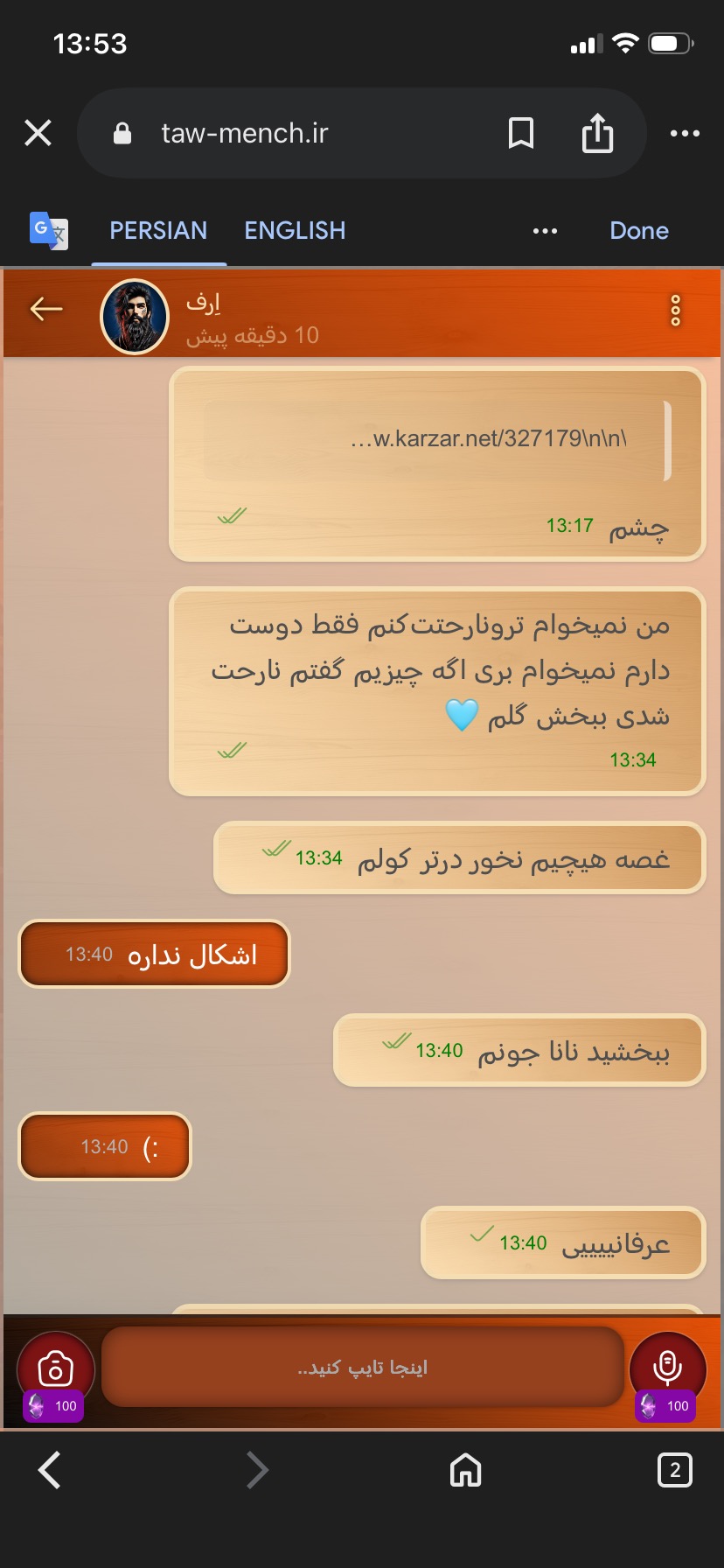Viewport: 724px width, 1568px height.
Task: Open the contact's profile picture
Action: (x=135, y=316)
